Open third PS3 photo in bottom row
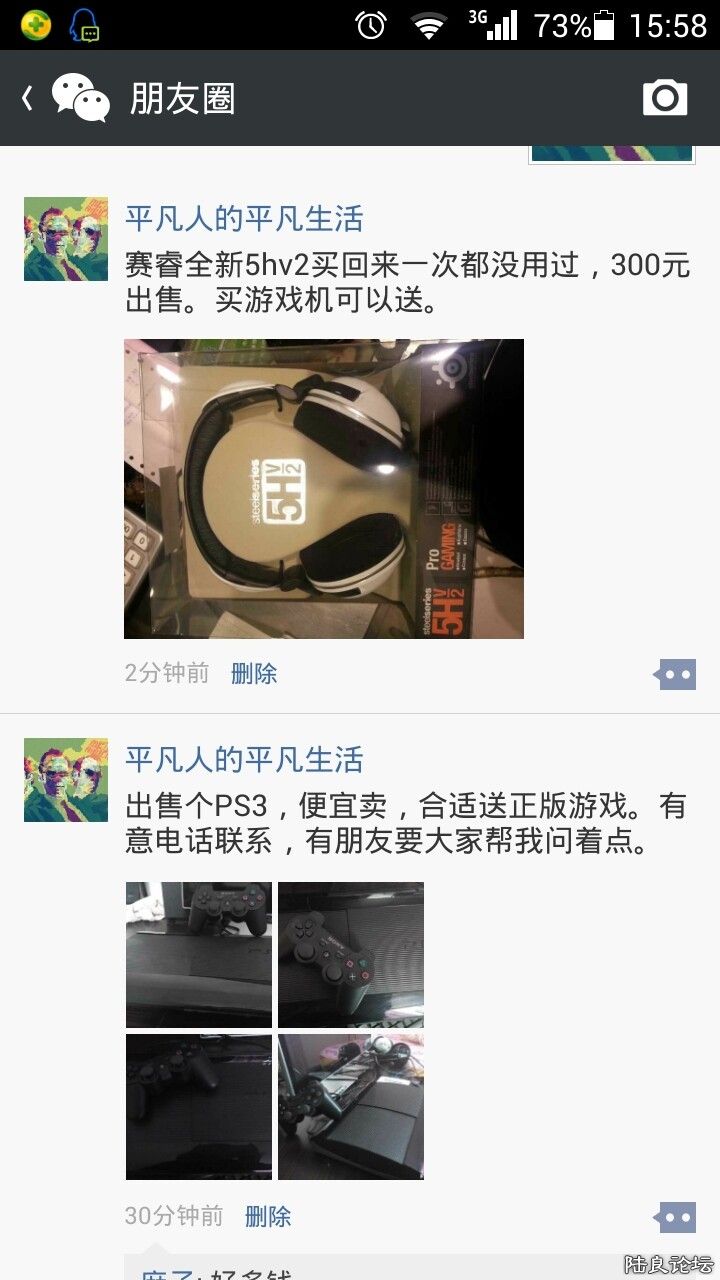 click(x=198, y=1106)
